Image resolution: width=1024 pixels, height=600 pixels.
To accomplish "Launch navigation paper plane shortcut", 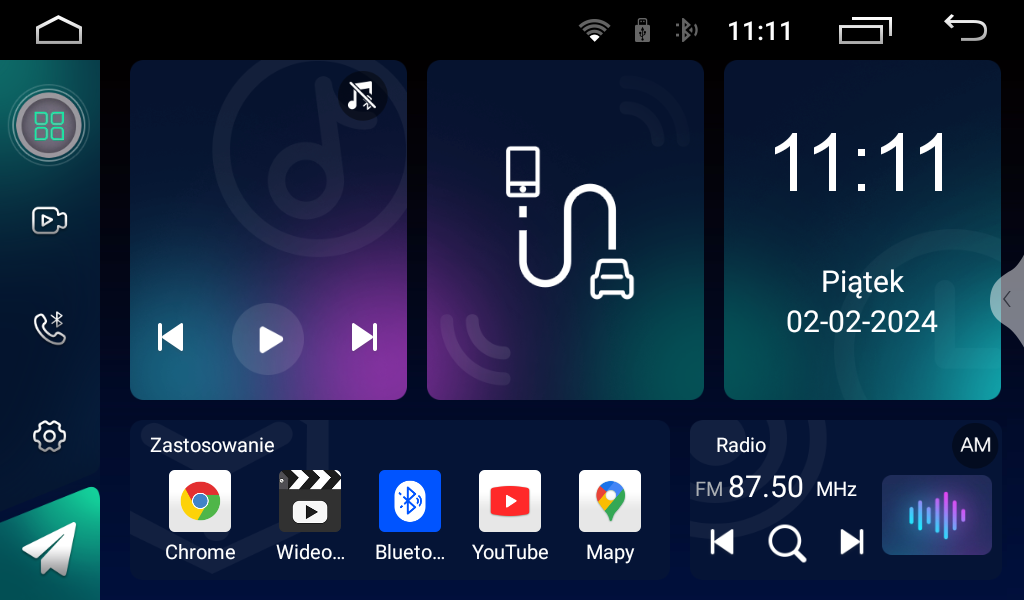I will pos(49,549).
